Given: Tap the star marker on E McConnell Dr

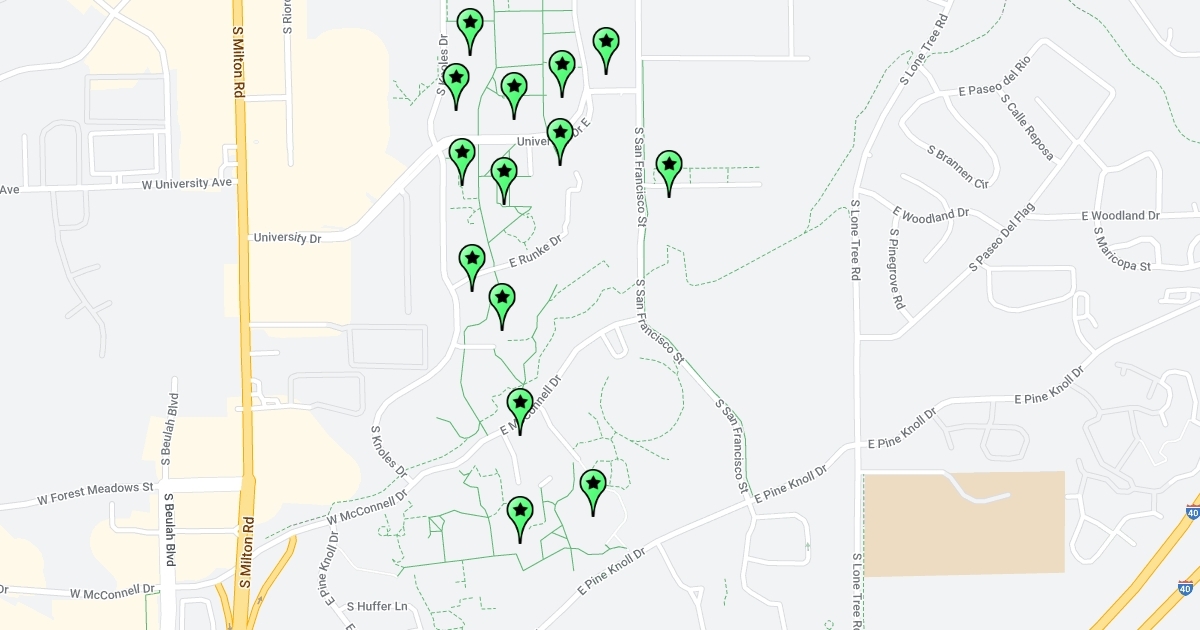Looking at the screenshot, I should click(520, 405).
